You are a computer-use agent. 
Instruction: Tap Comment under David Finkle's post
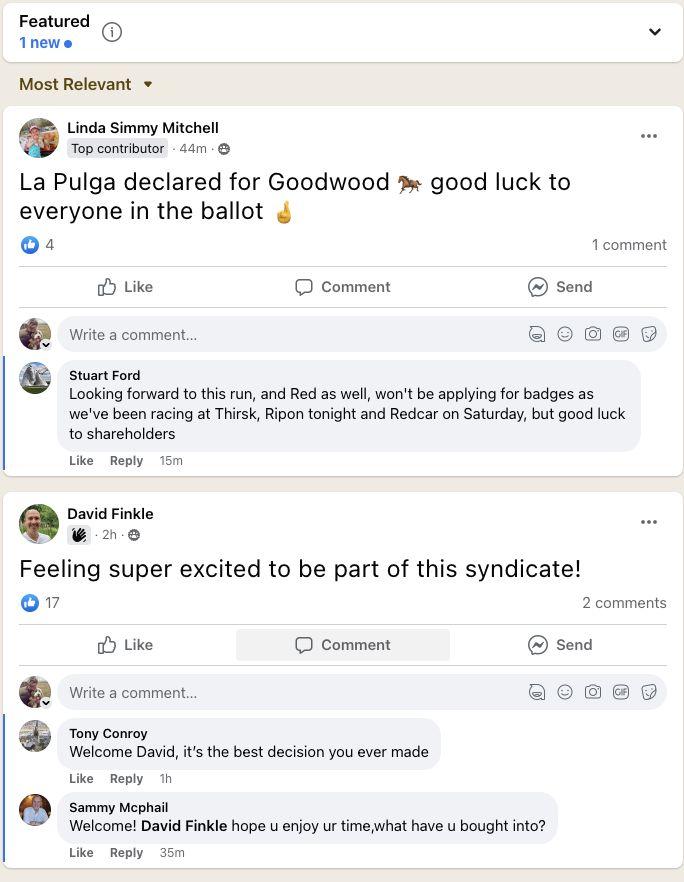tap(343, 645)
